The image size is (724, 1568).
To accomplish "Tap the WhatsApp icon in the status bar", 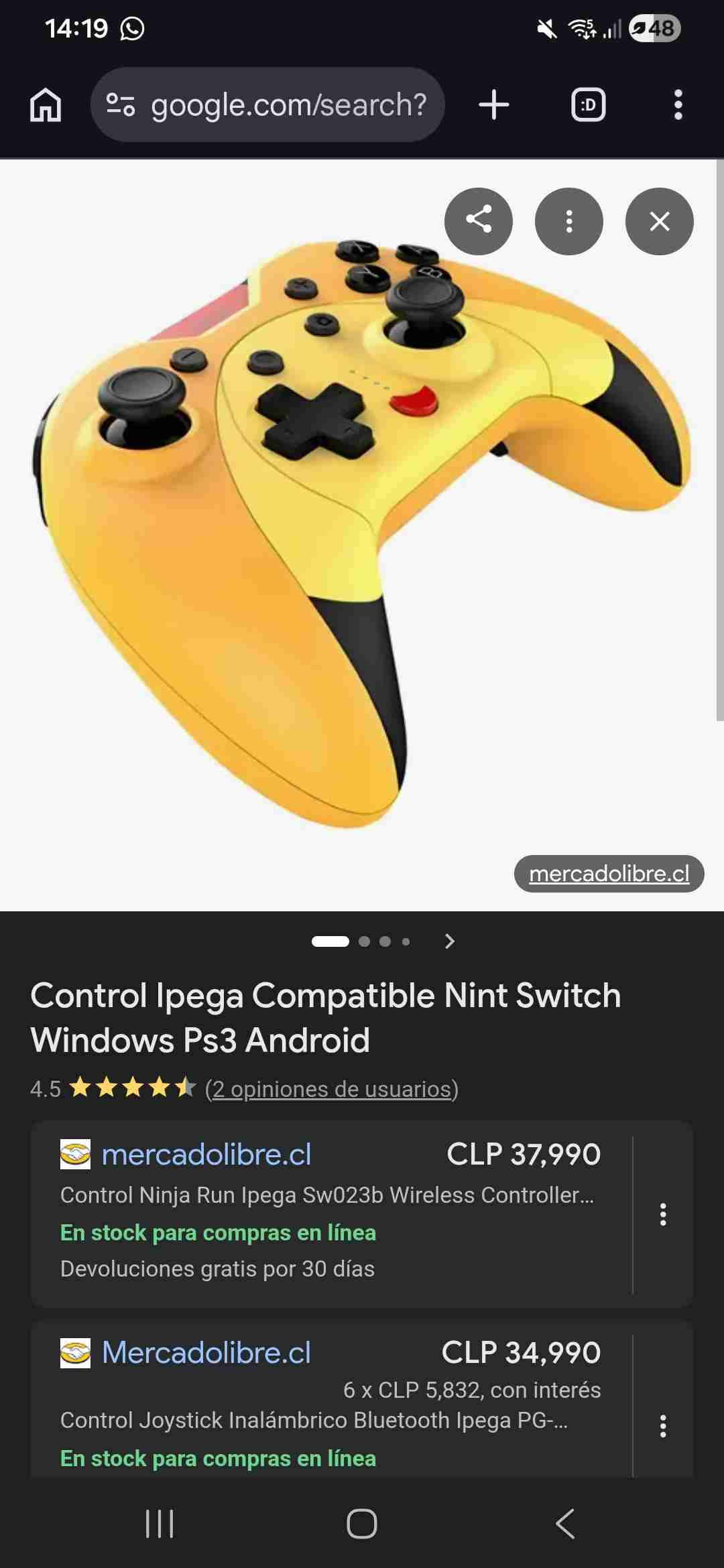I will [x=133, y=28].
